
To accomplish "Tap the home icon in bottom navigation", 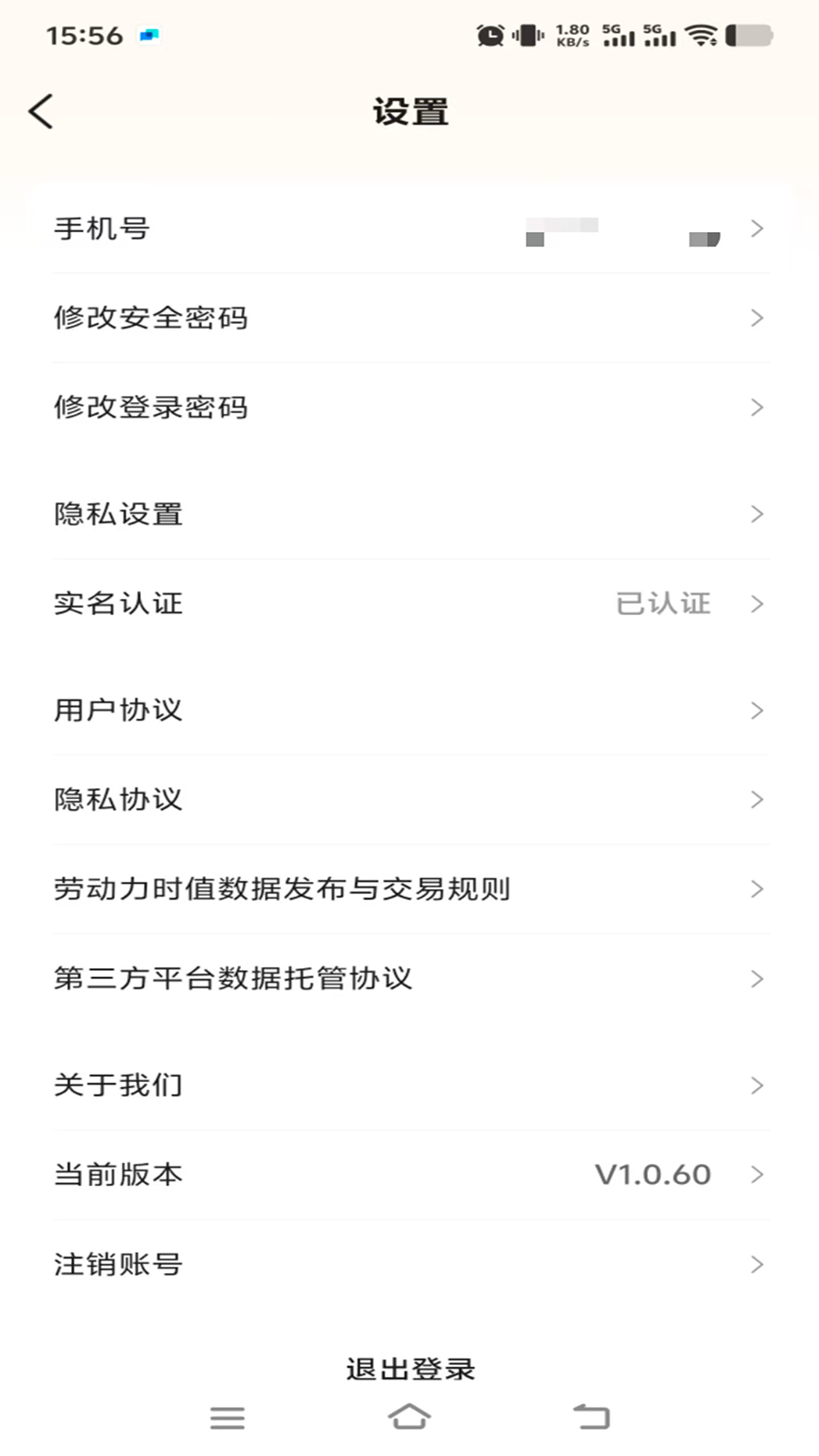I will (x=409, y=1416).
